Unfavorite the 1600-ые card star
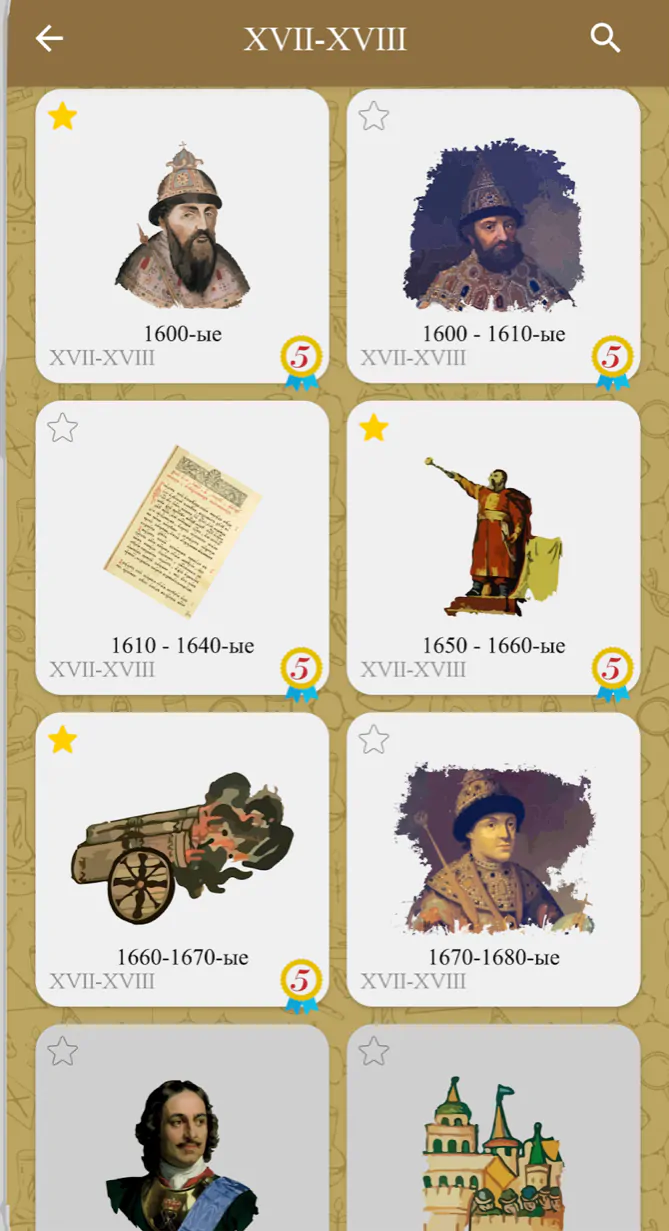The image size is (669, 1231). (x=62, y=116)
